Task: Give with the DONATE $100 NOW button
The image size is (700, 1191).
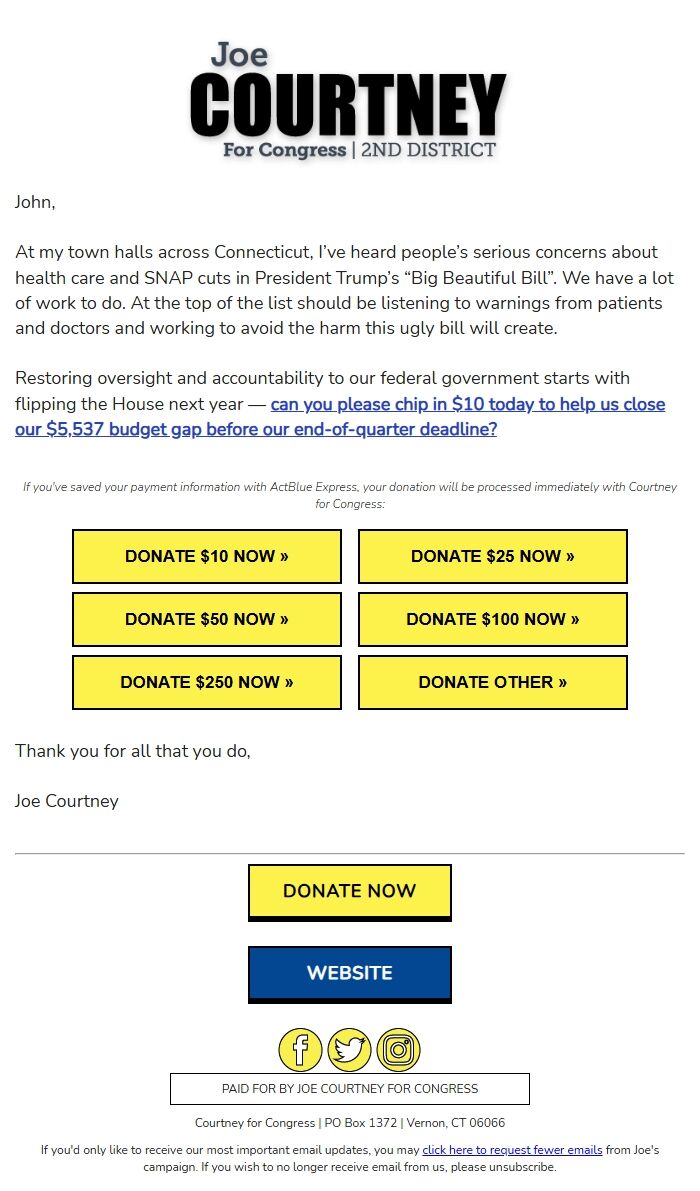Action: point(493,619)
